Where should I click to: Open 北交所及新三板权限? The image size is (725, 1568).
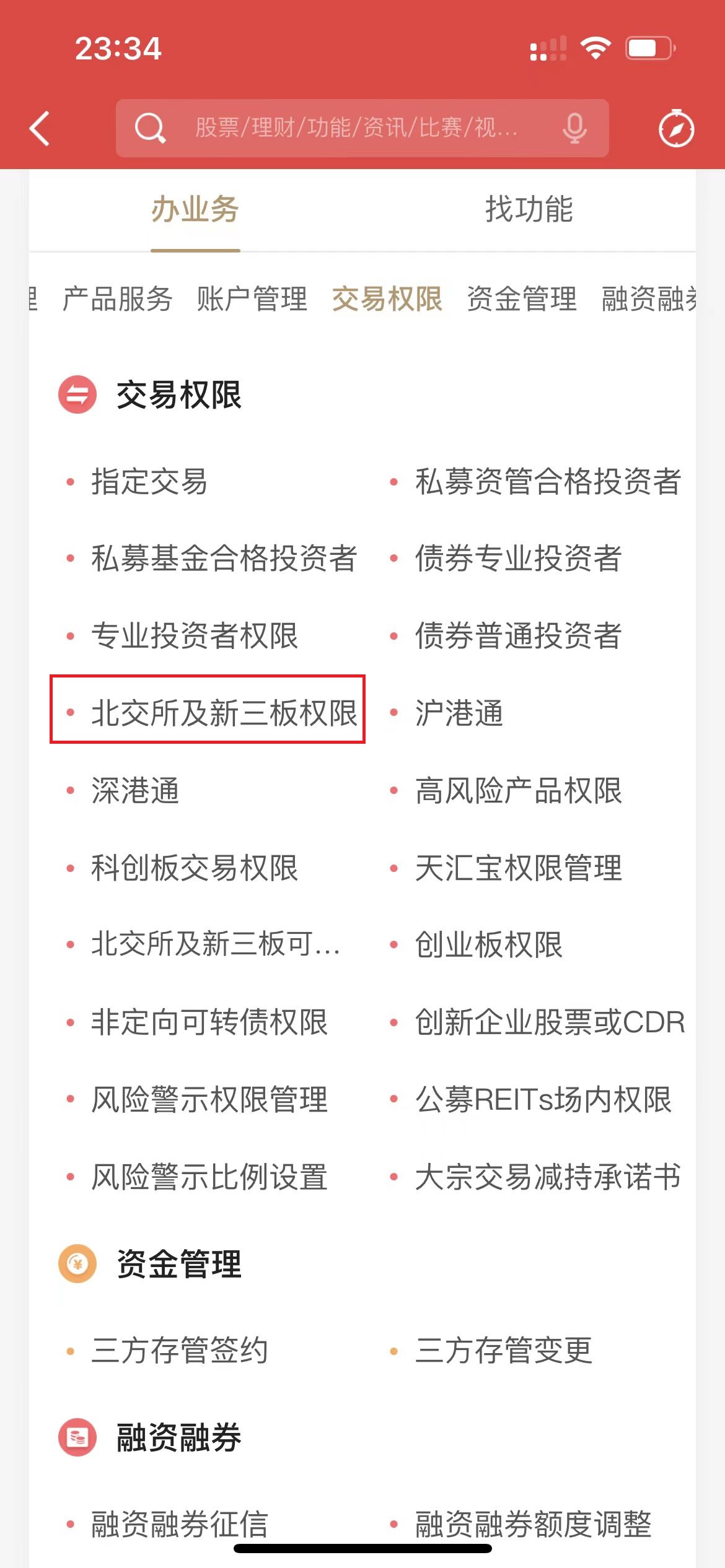(223, 713)
